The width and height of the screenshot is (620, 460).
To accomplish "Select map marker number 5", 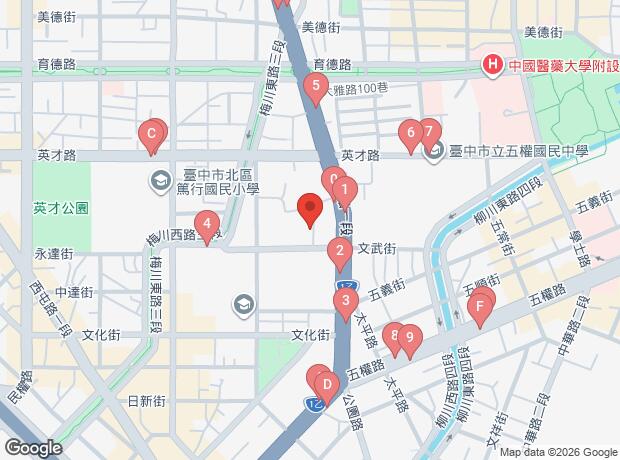I will [x=316, y=89].
